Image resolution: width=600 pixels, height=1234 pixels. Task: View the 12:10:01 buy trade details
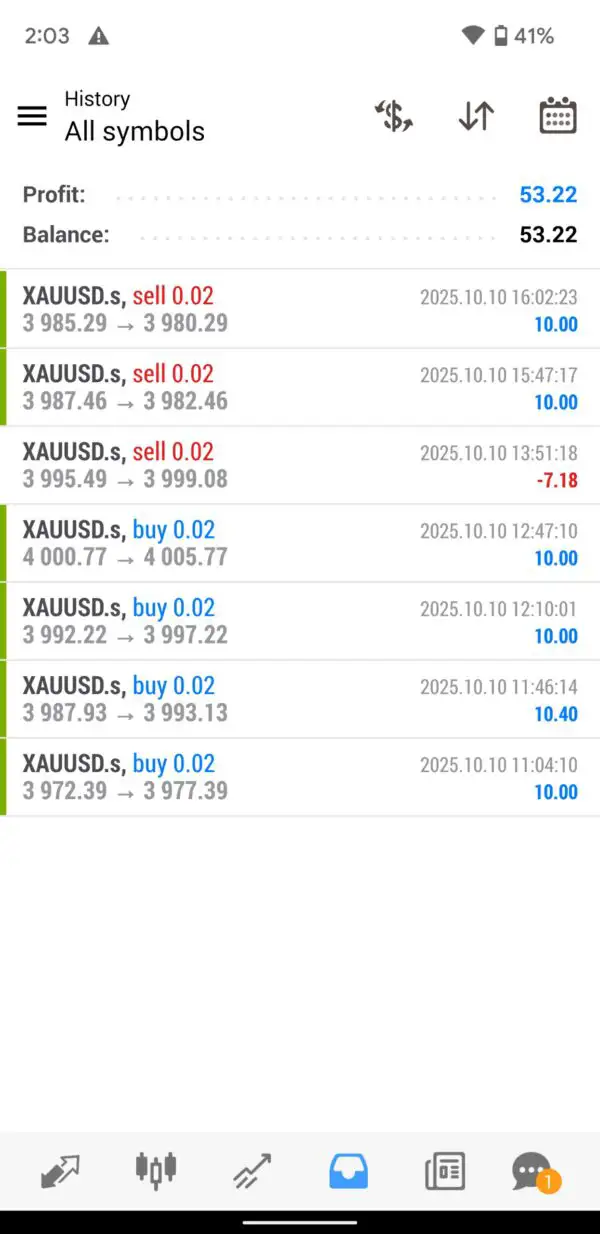coord(300,621)
